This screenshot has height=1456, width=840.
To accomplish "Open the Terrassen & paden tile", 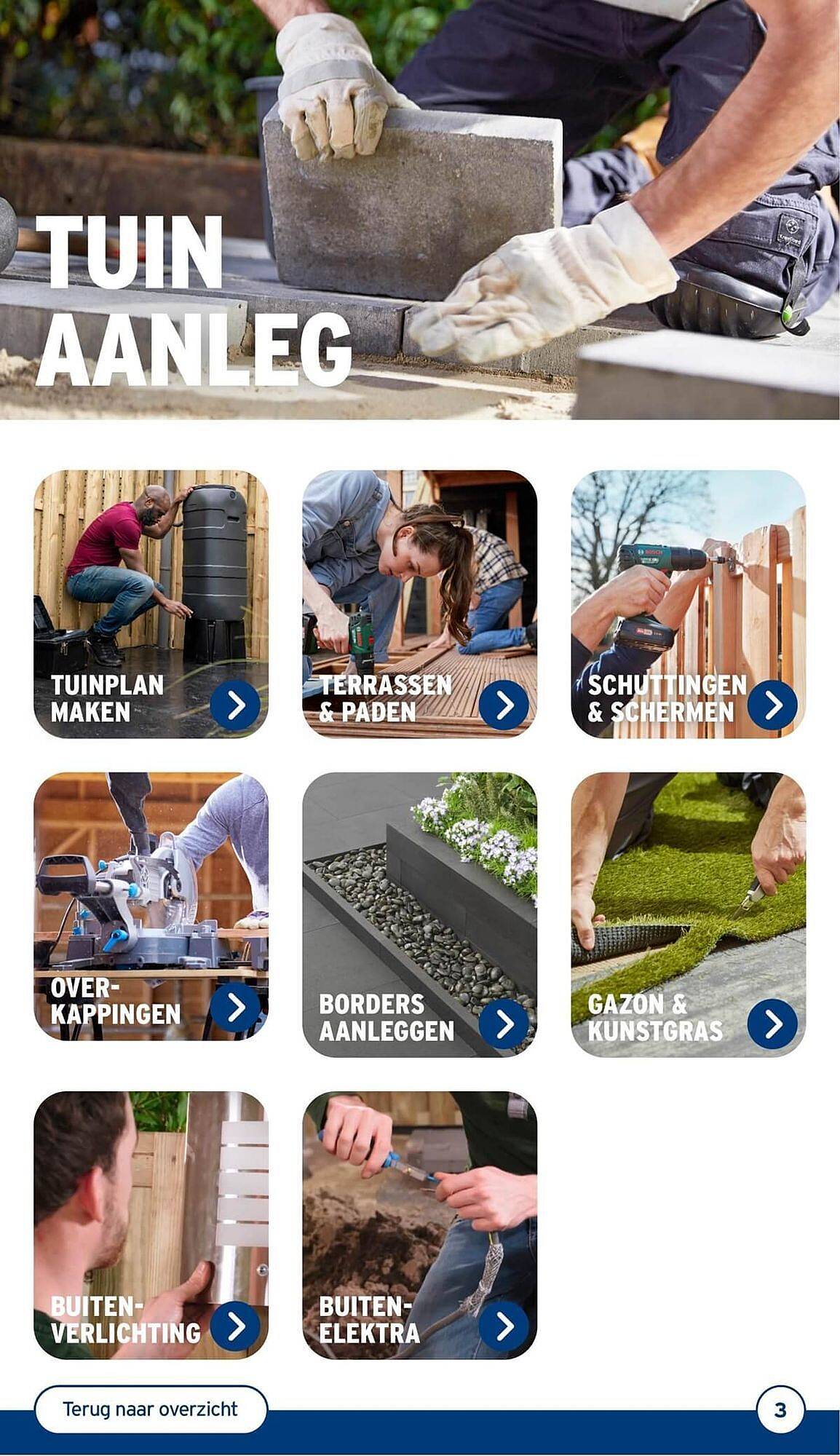I will (x=419, y=604).
